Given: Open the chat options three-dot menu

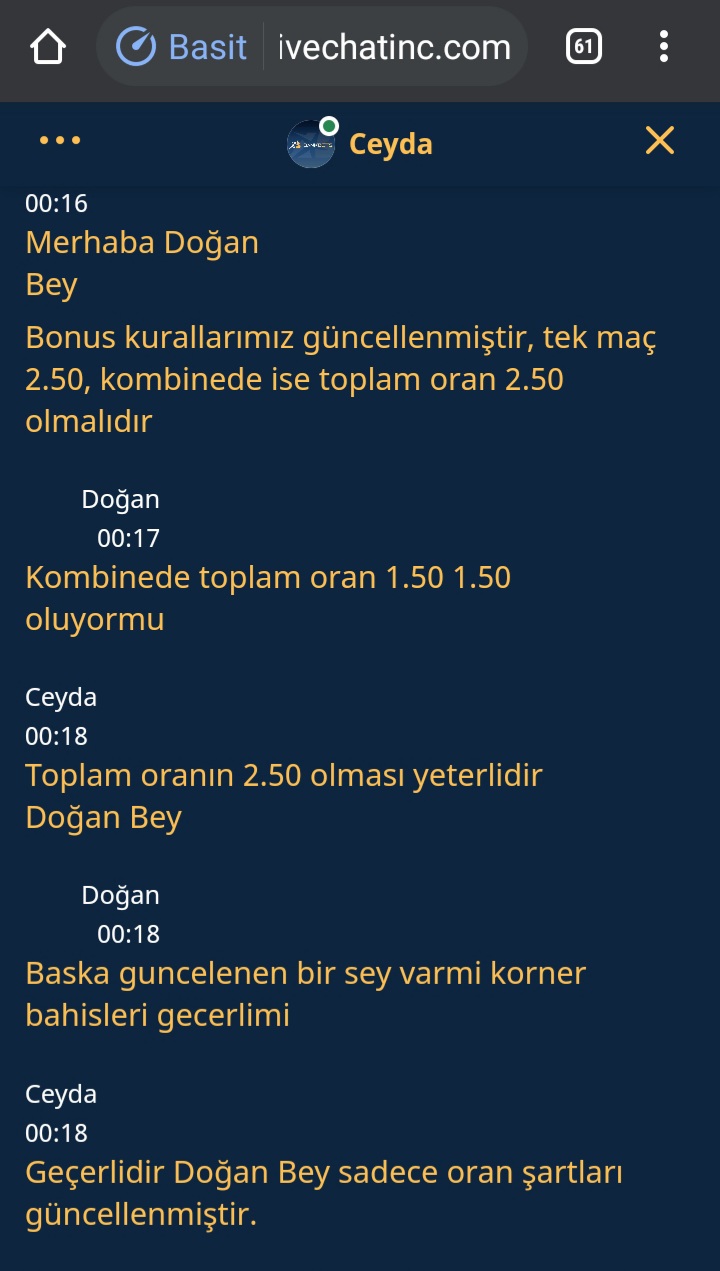Looking at the screenshot, I should pyautogui.click(x=60, y=141).
